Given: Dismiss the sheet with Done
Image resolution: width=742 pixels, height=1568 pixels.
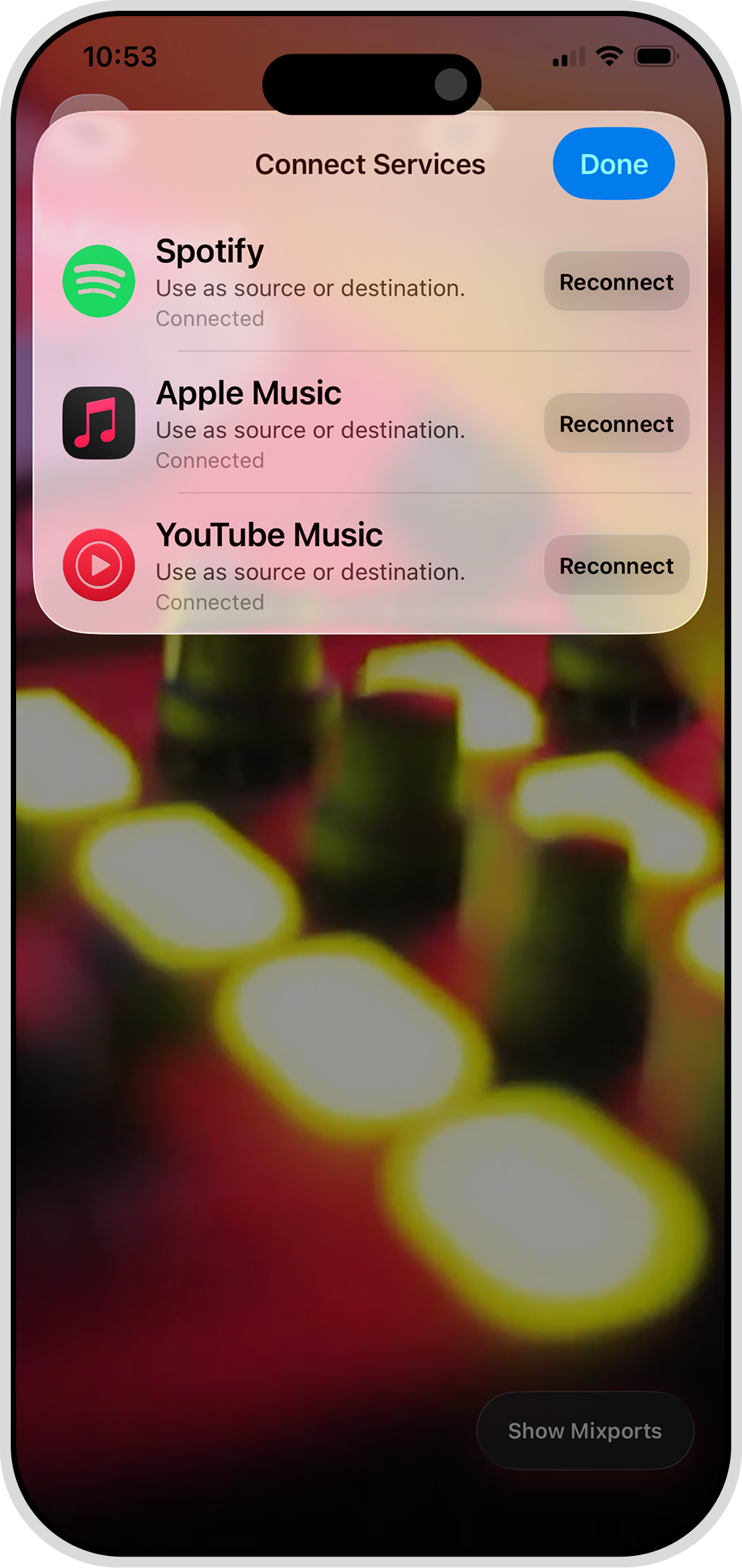Looking at the screenshot, I should click(613, 164).
